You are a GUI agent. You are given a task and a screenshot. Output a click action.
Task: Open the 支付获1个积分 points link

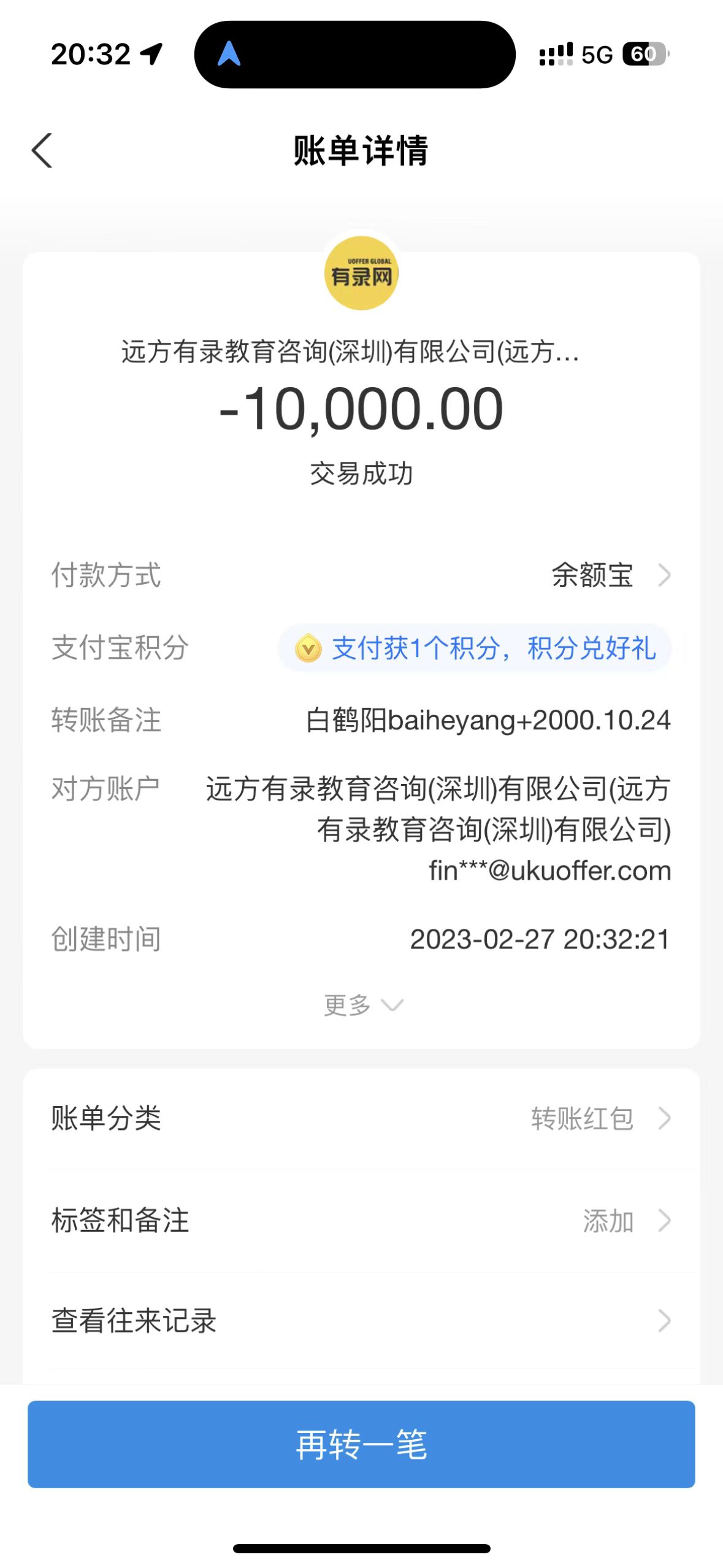[475, 648]
